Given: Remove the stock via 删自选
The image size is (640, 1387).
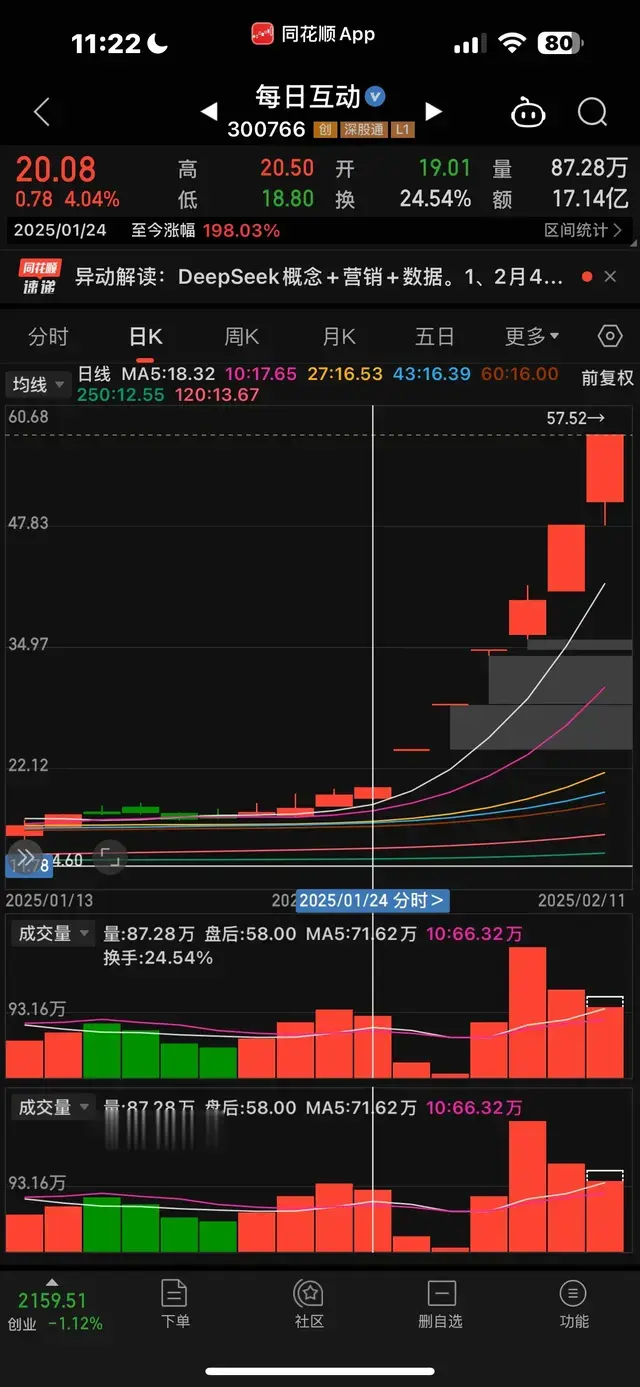Looking at the screenshot, I should pyautogui.click(x=440, y=1304).
